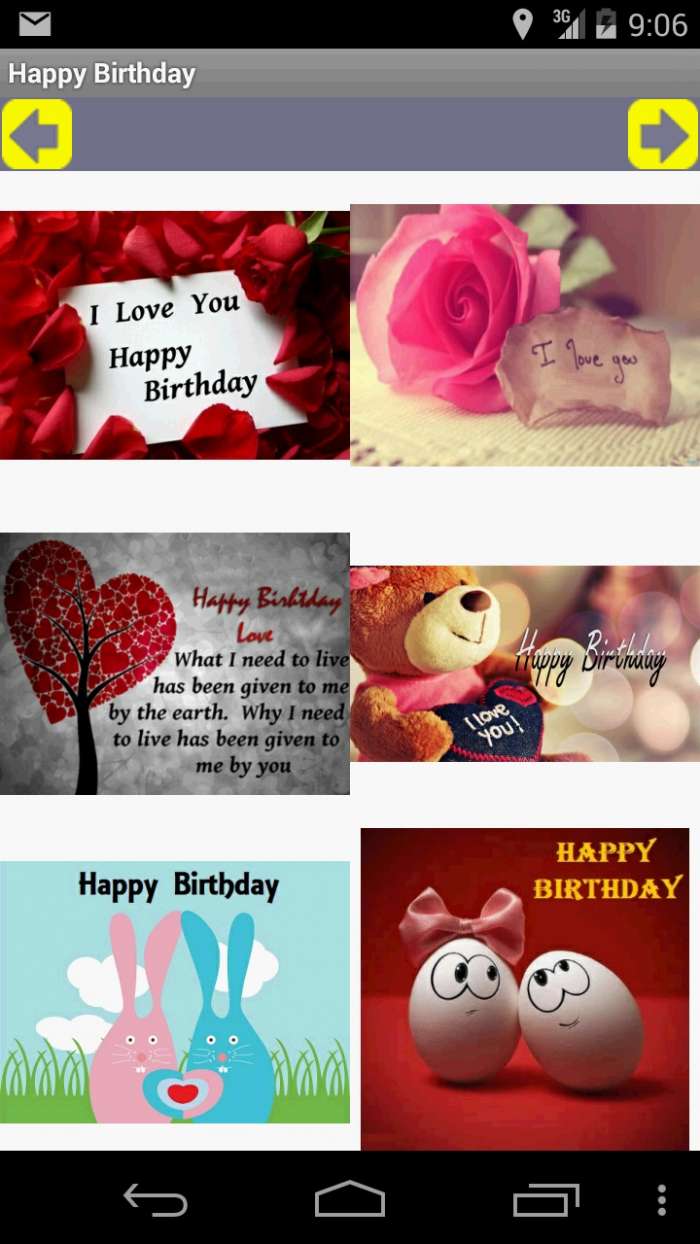Image resolution: width=700 pixels, height=1244 pixels.
Task: Open the two eggs Happy Birthday card
Action: tap(525, 988)
